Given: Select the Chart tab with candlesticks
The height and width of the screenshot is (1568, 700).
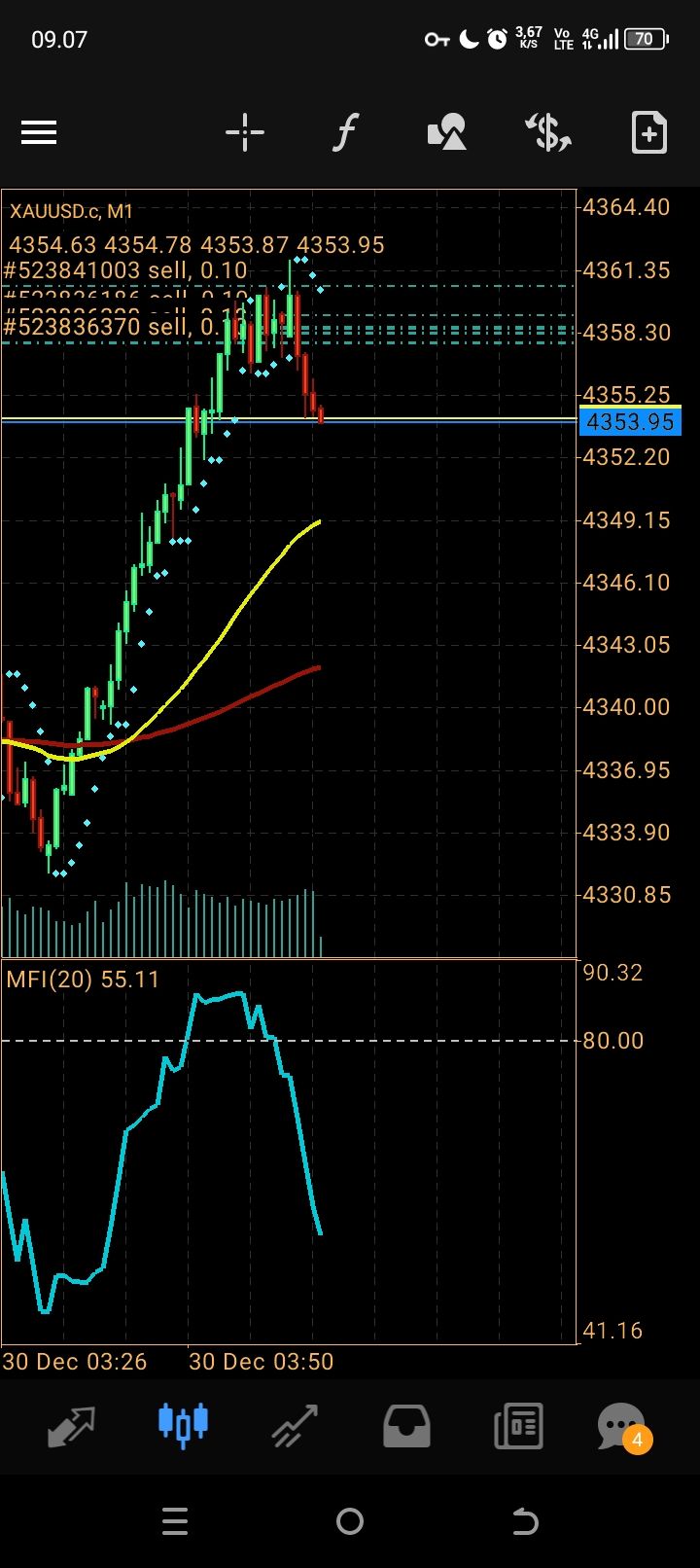Looking at the screenshot, I should pos(183,1426).
